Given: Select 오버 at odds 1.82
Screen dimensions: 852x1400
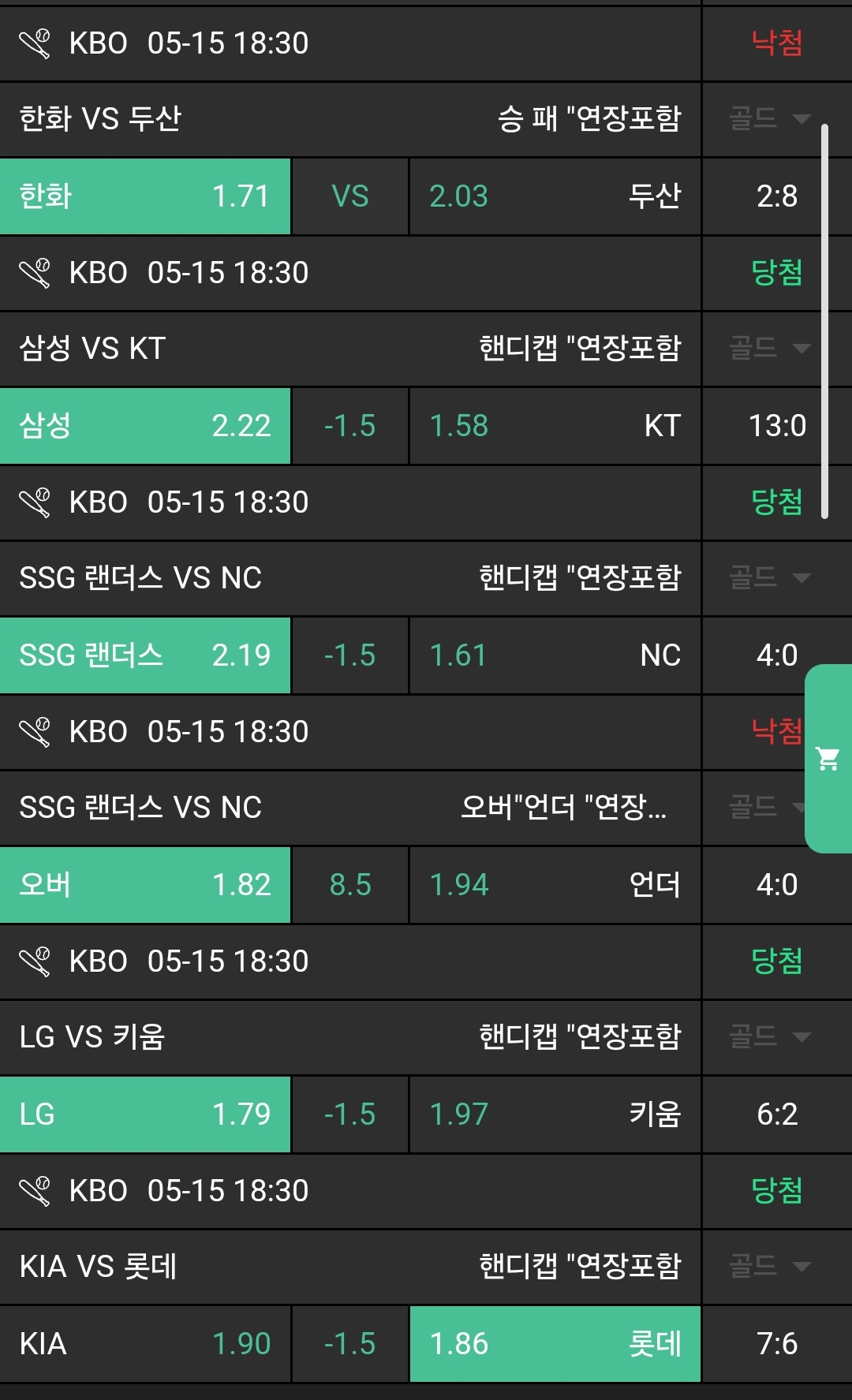Looking at the screenshot, I should tap(145, 885).
